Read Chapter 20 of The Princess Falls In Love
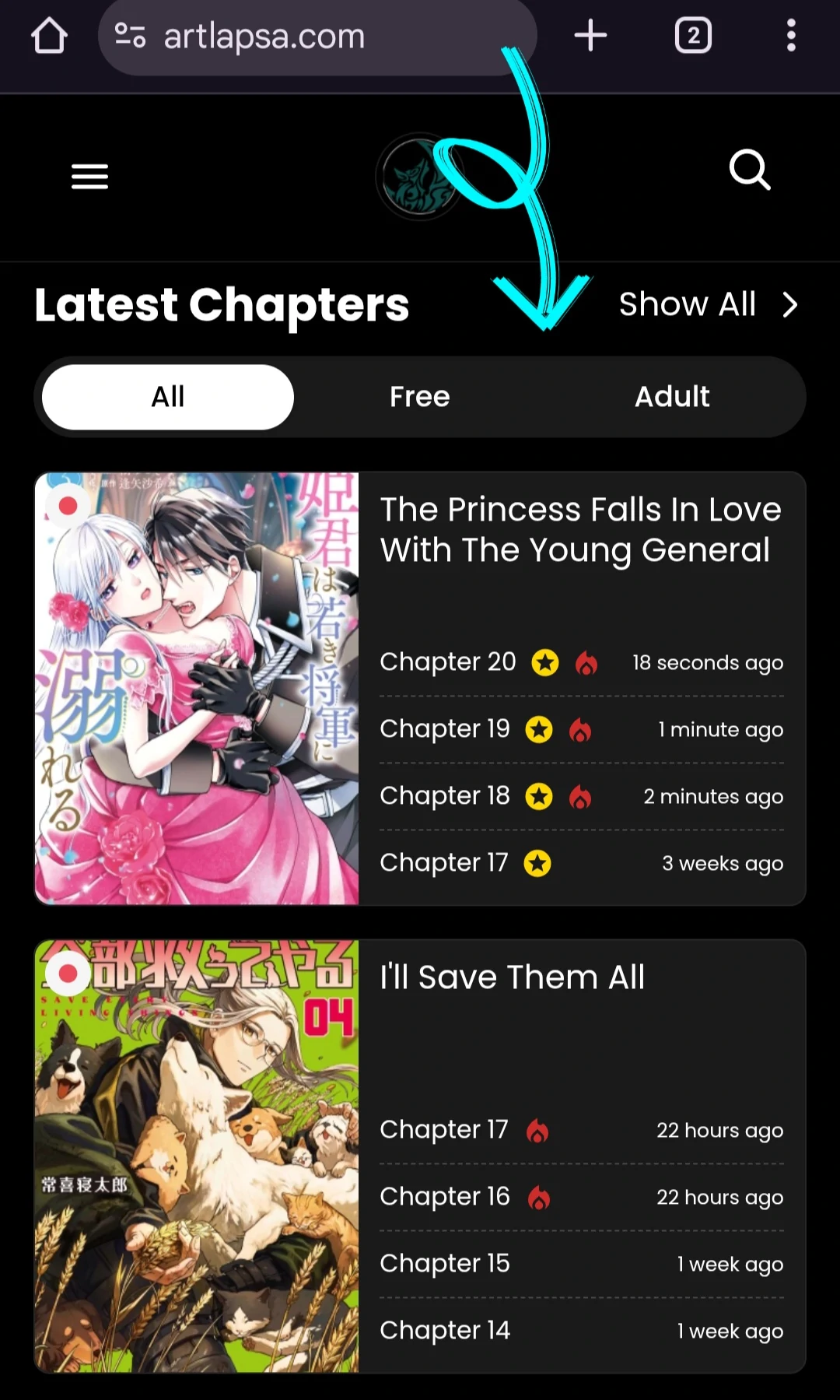The image size is (840, 1400). (x=448, y=662)
